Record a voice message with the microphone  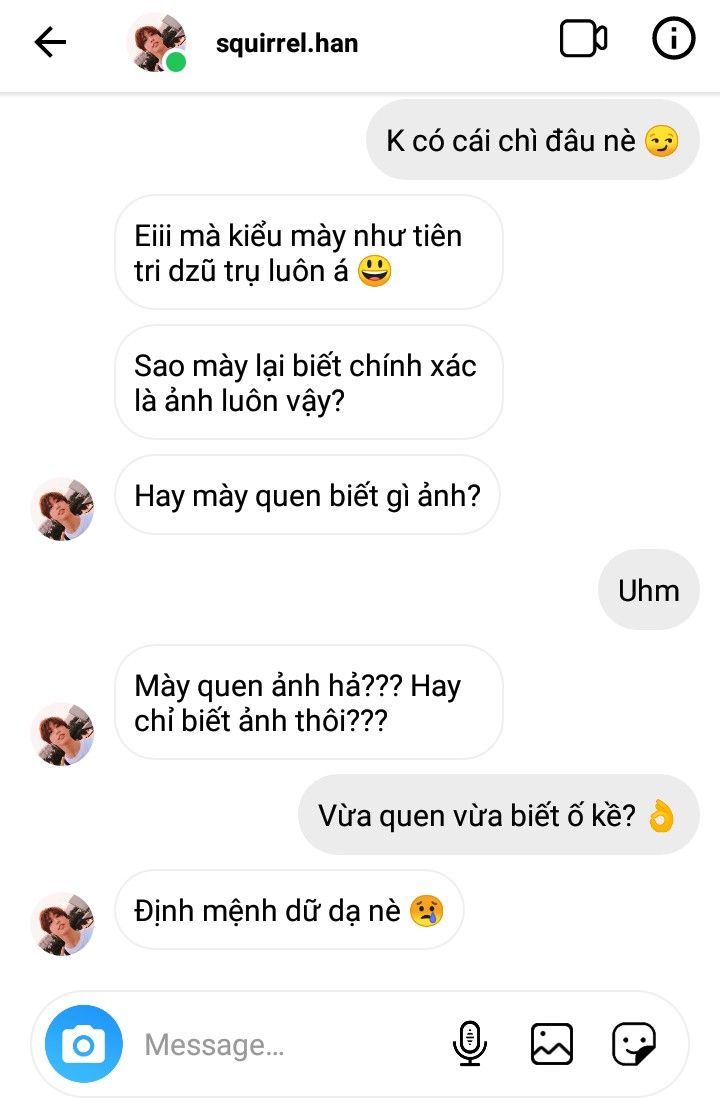(x=469, y=1045)
